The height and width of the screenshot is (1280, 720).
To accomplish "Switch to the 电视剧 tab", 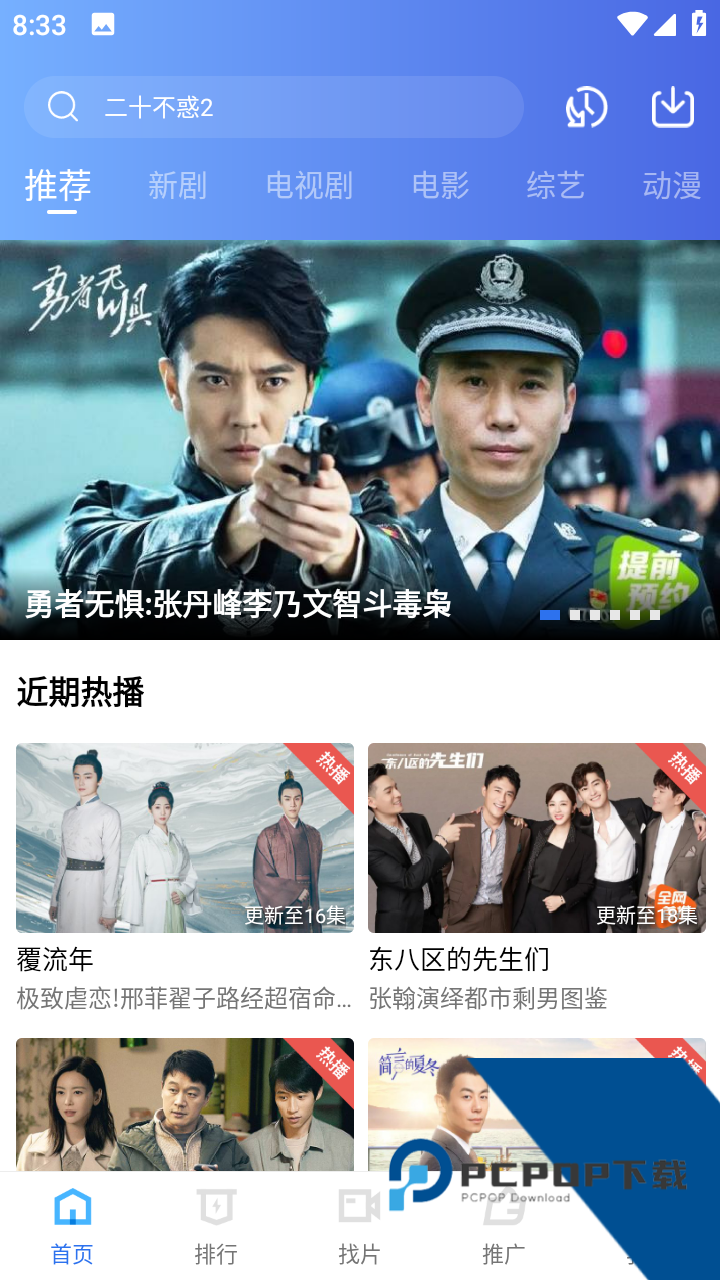I will point(309,185).
